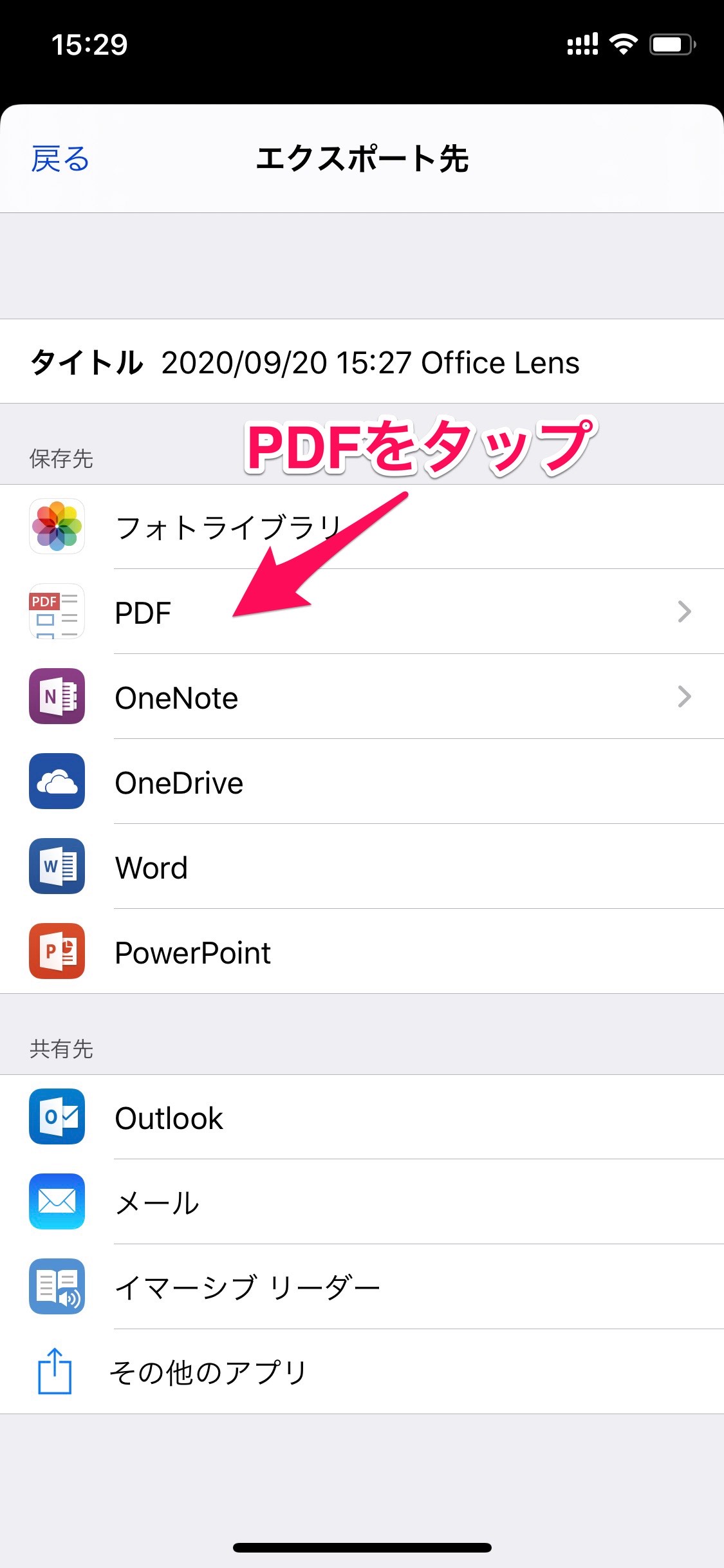The image size is (724, 1568).
Task: Export the scan to PowerPoint
Action: coord(362,951)
